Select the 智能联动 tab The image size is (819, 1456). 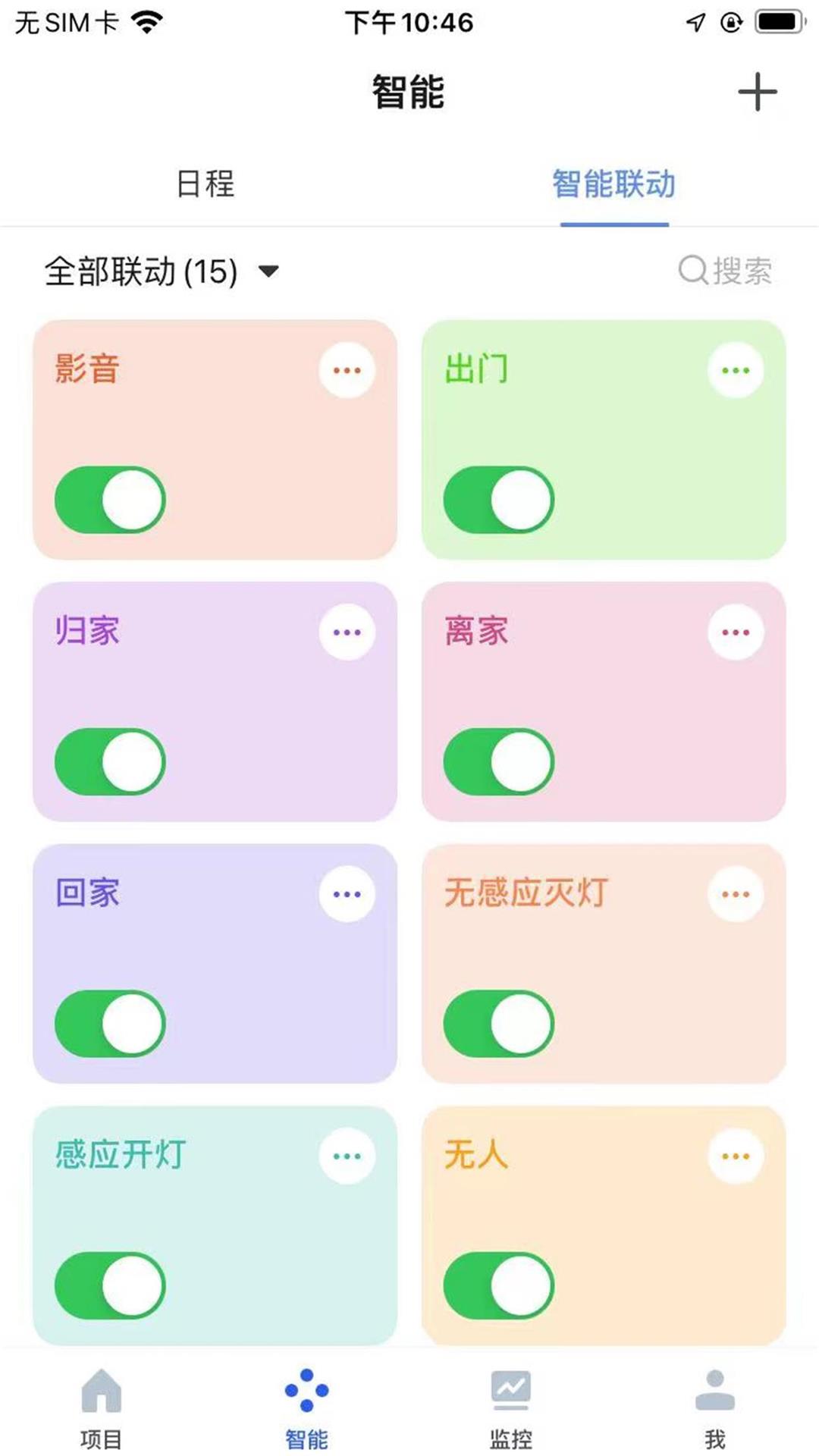click(614, 184)
